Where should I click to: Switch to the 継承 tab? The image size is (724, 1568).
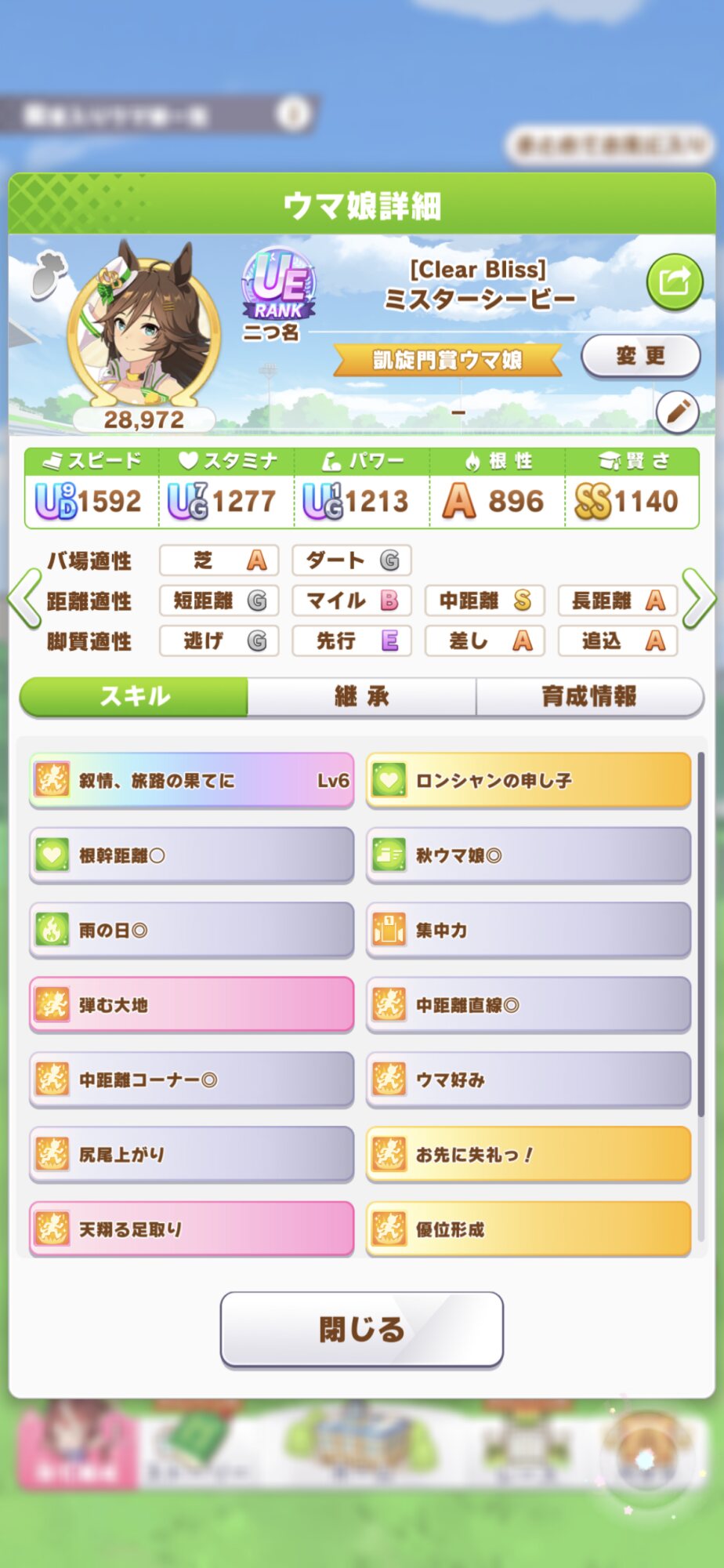[361, 696]
